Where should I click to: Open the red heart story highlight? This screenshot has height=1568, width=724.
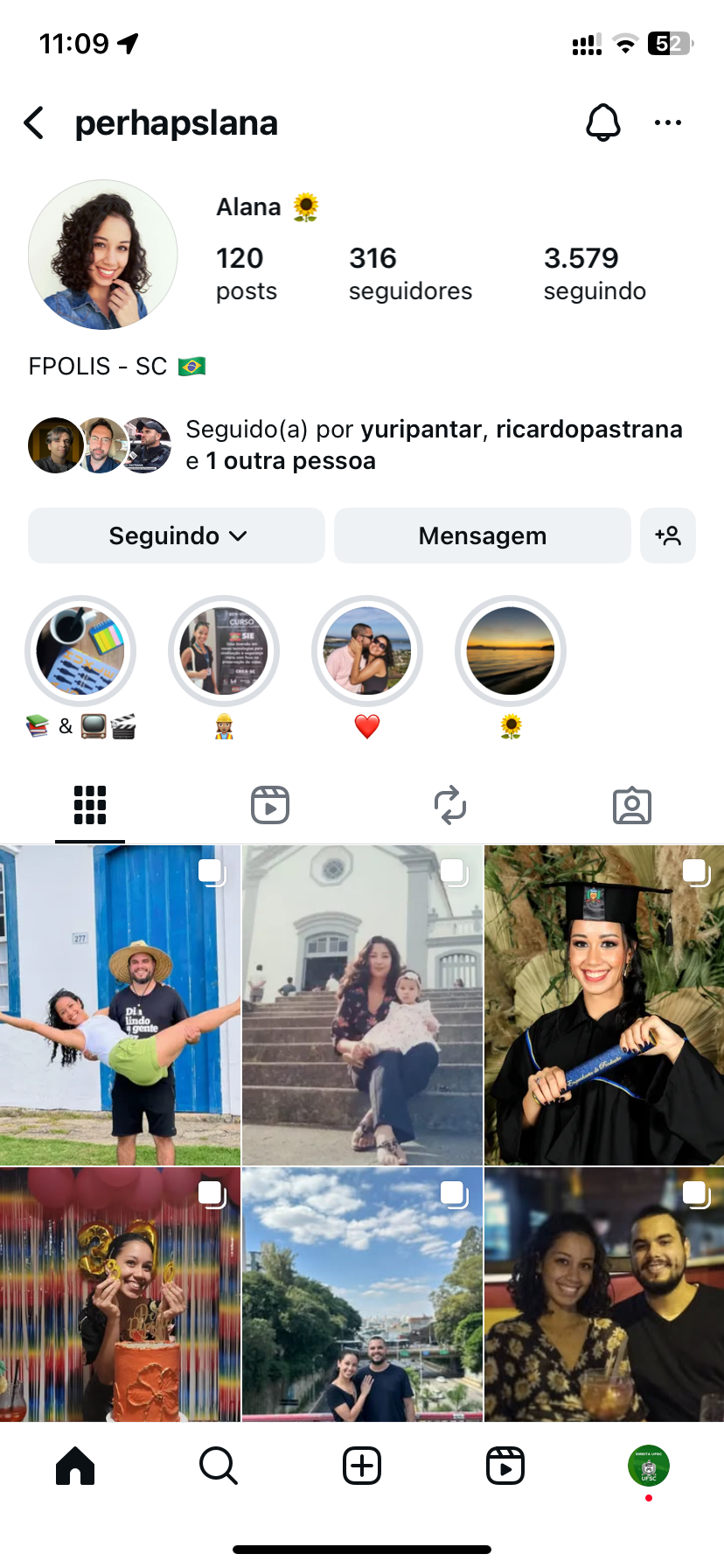[x=367, y=652]
